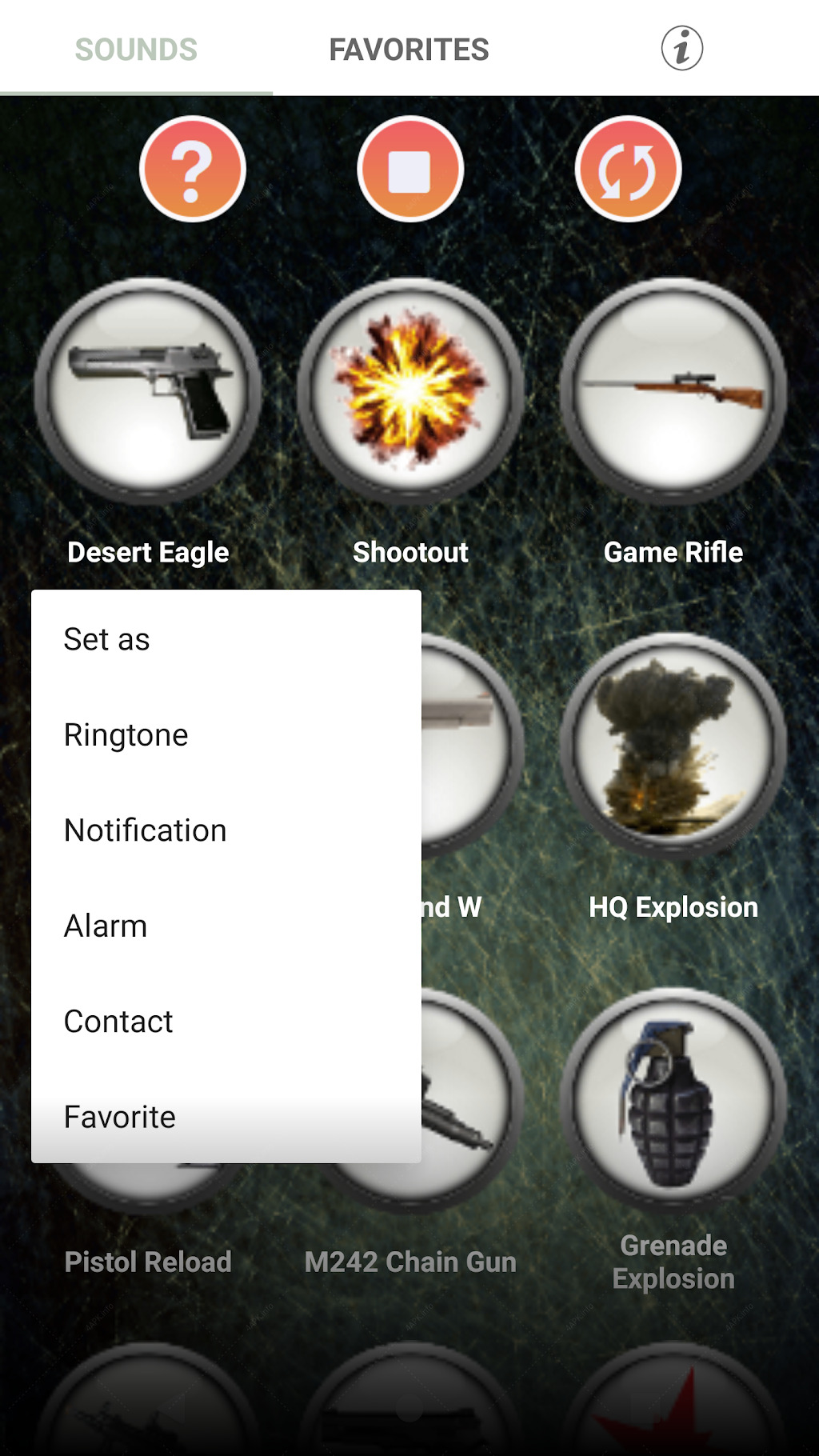Tap the orange loop arrows button
This screenshot has width=819, height=1456.
[628, 169]
